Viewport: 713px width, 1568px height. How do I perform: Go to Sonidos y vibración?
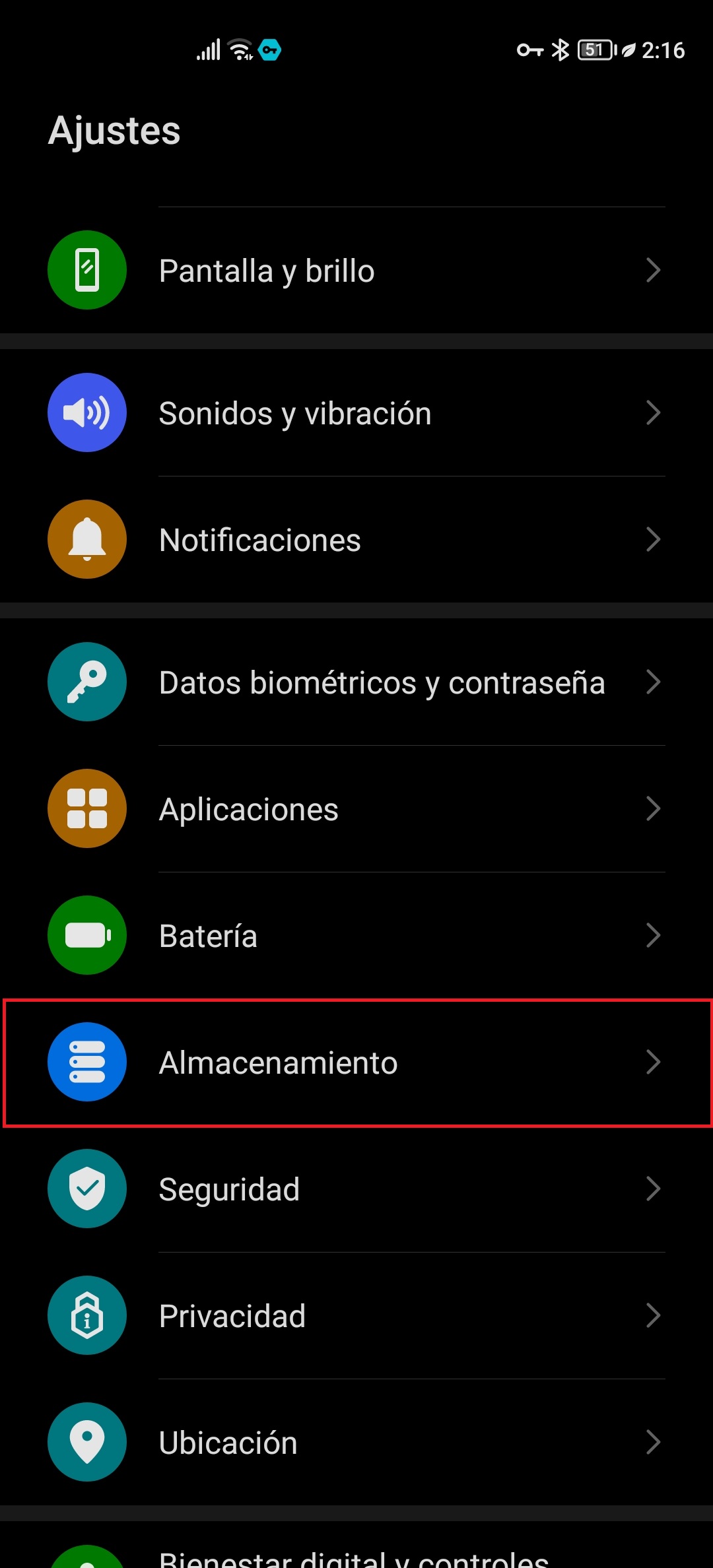356,413
